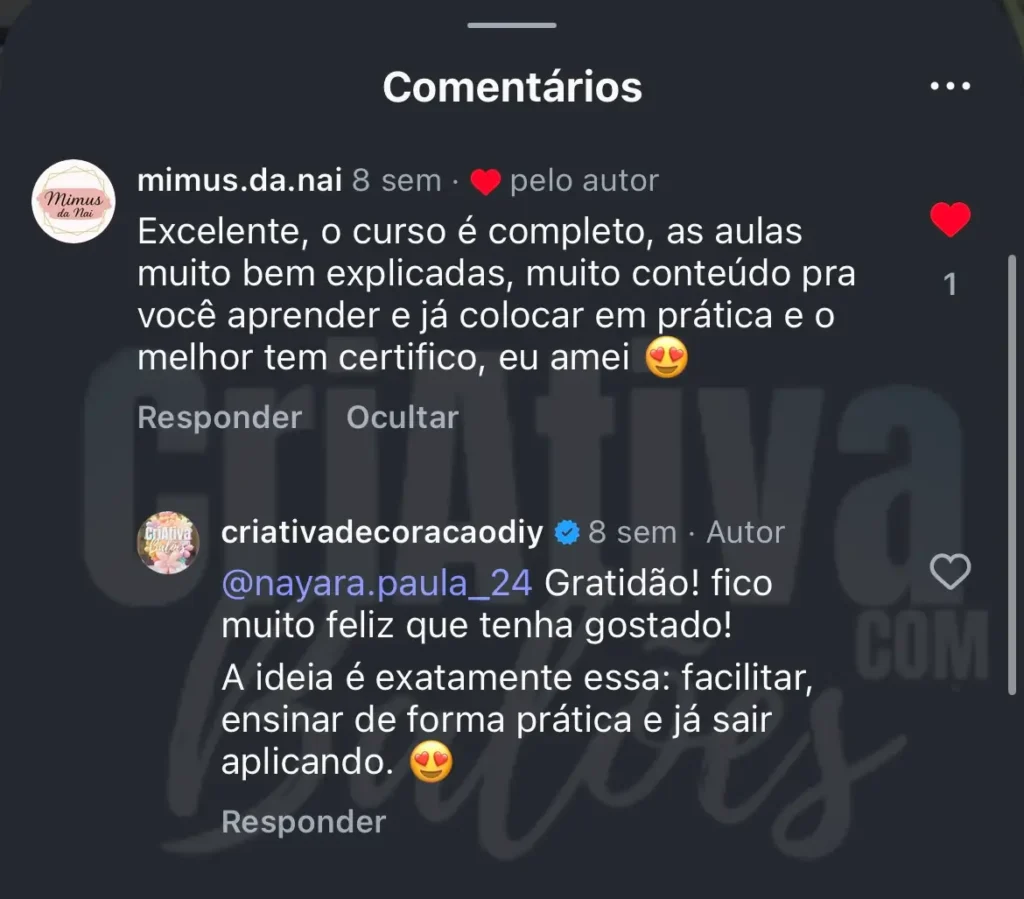Viewport: 1024px width, 899px height.
Task: Hide the mimus.da.nai comment with Ocultar
Action: pyautogui.click(x=402, y=417)
